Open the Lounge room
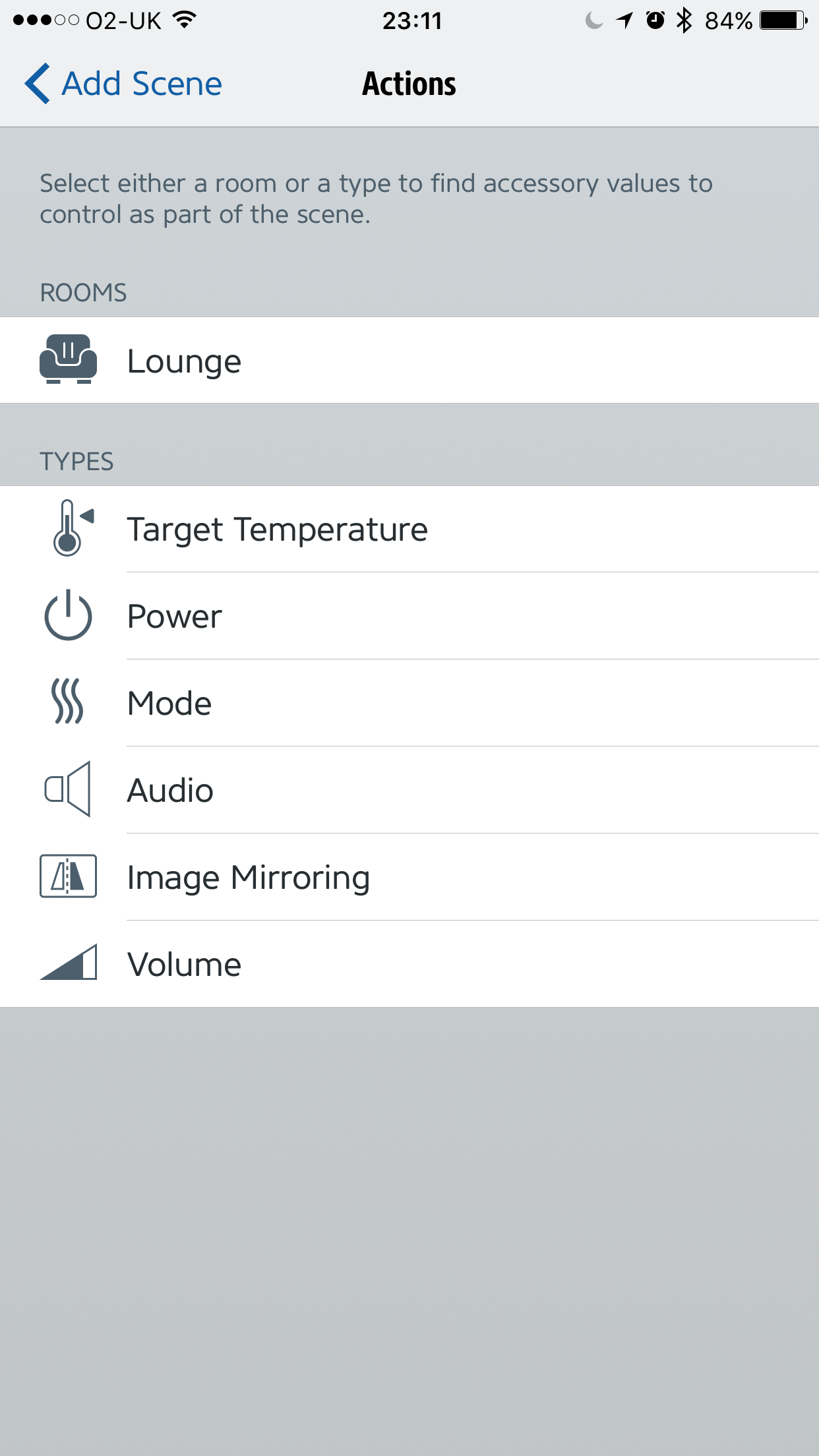 click(x=409, y=360)
